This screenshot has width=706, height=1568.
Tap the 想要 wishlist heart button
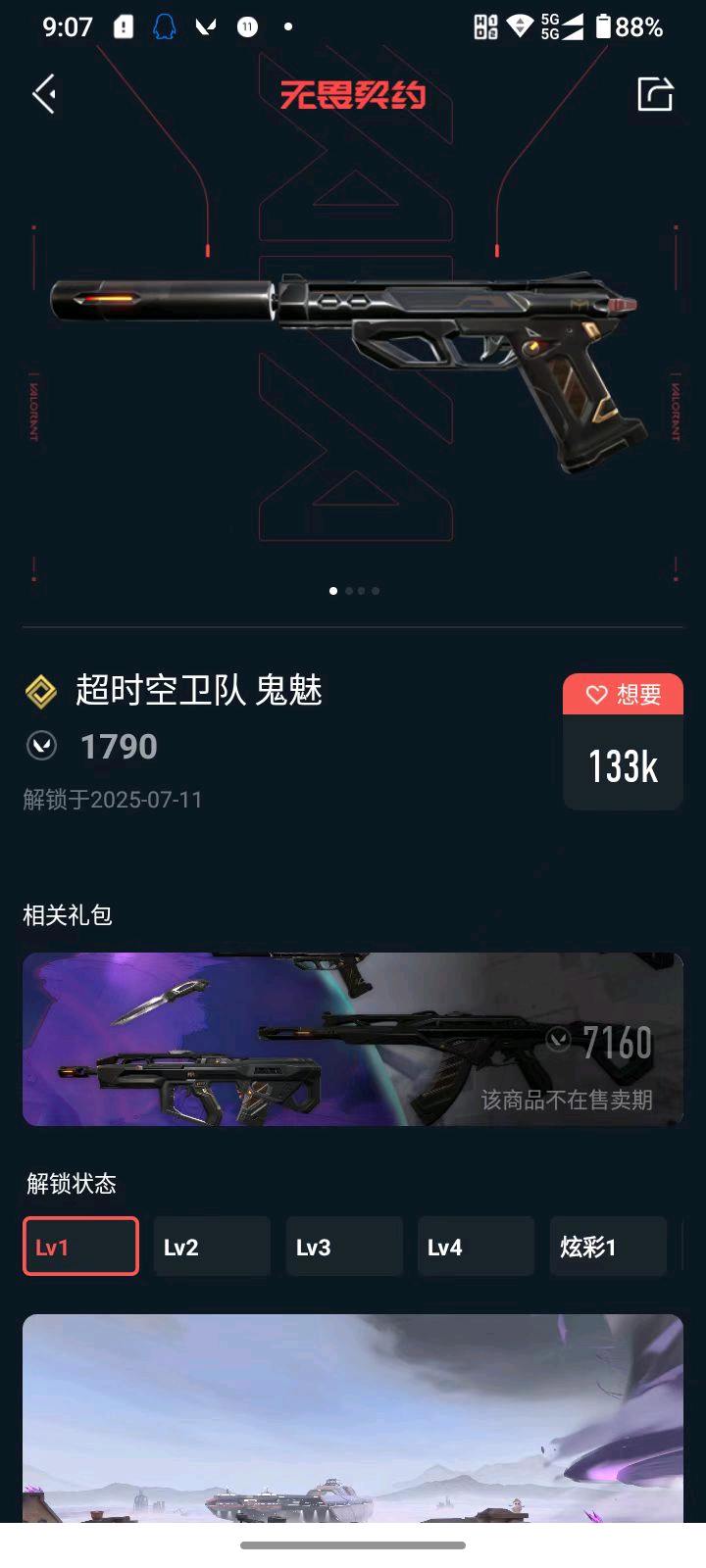click(x=623, y=695)
